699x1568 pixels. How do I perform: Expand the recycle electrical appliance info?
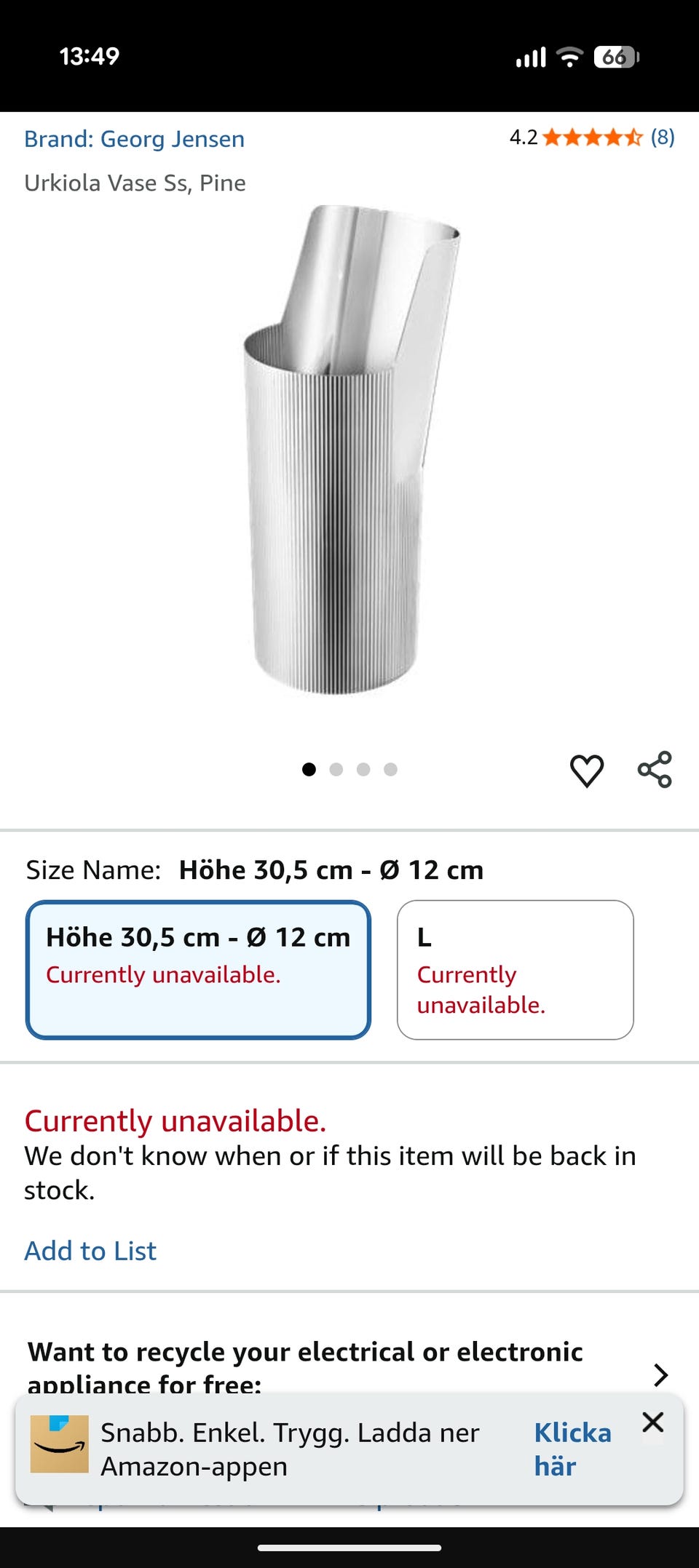[x=660, y=1374]
